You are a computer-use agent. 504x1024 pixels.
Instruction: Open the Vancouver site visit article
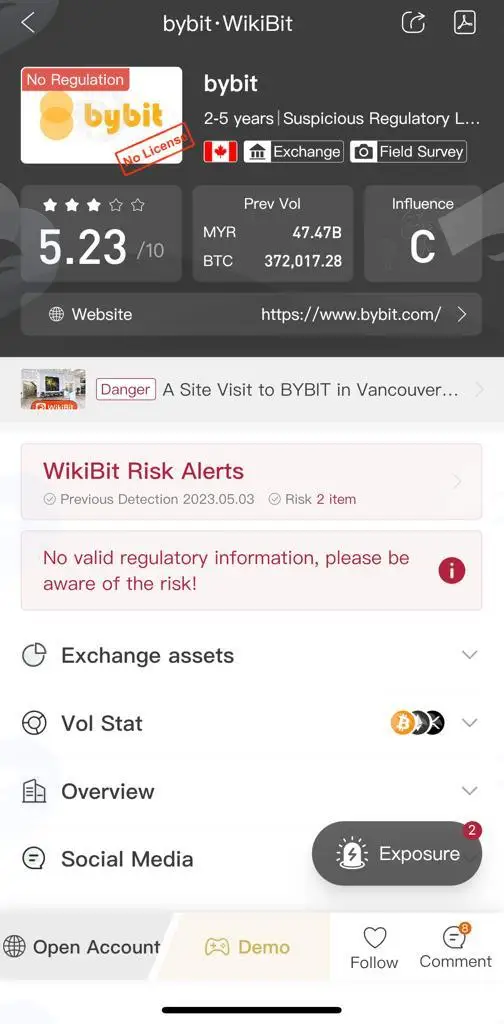point(252,390)
